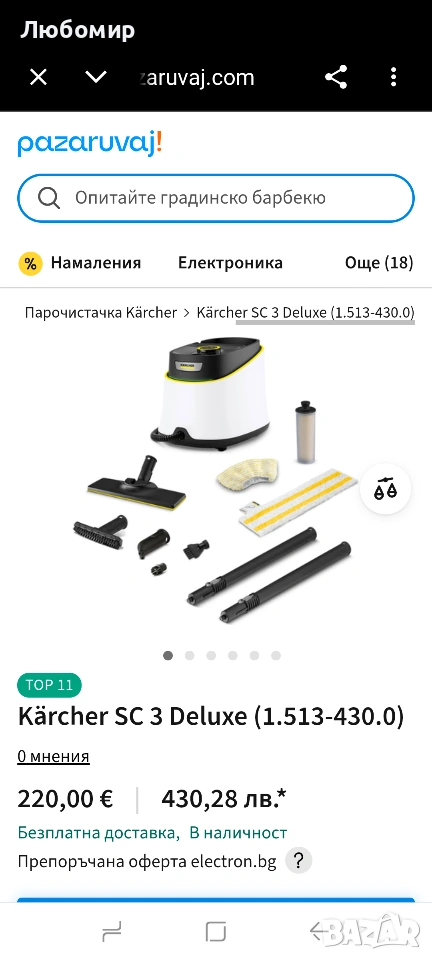Open the browser overflow menu

(393, 77)
